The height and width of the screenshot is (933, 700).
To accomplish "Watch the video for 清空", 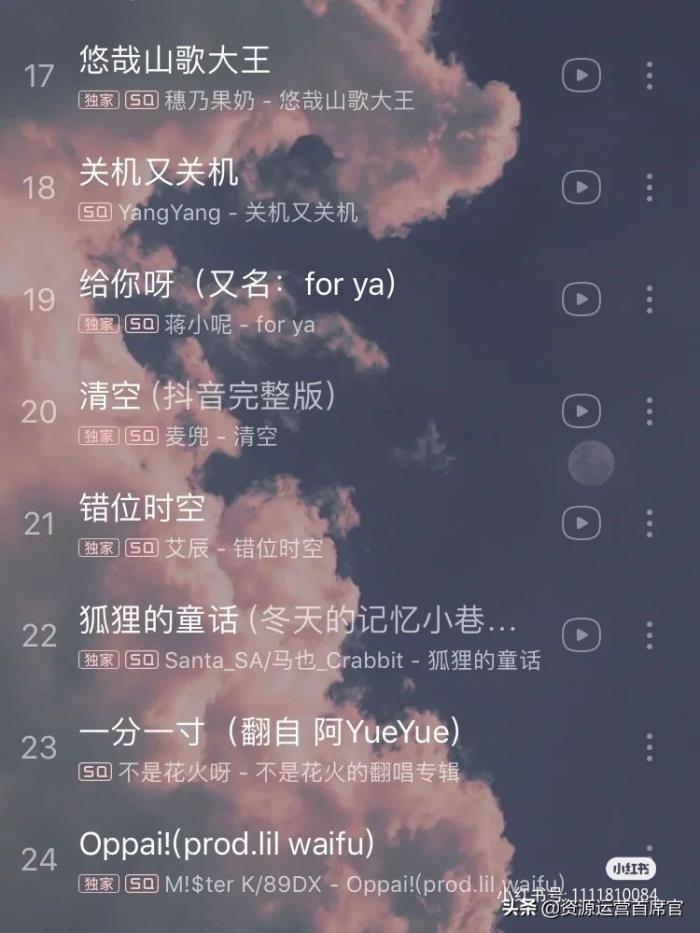I will coord(581,411).
